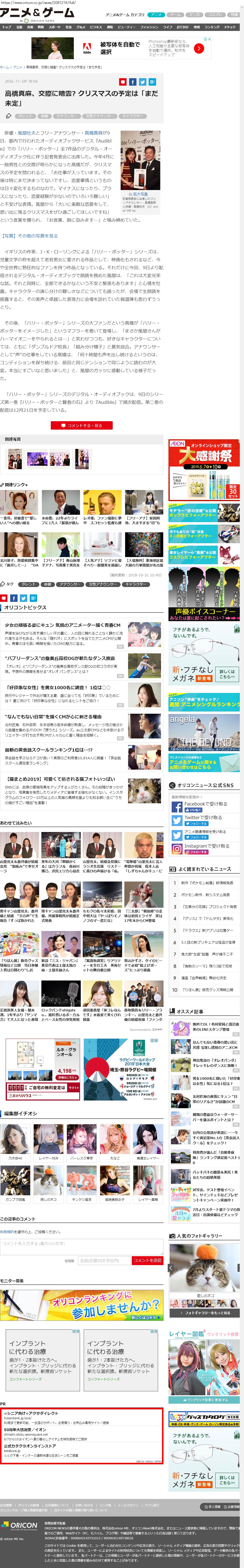Share the article on Twitter from header icons
Viewport: 244px width, 1568px height.
[x=142, y=82]
